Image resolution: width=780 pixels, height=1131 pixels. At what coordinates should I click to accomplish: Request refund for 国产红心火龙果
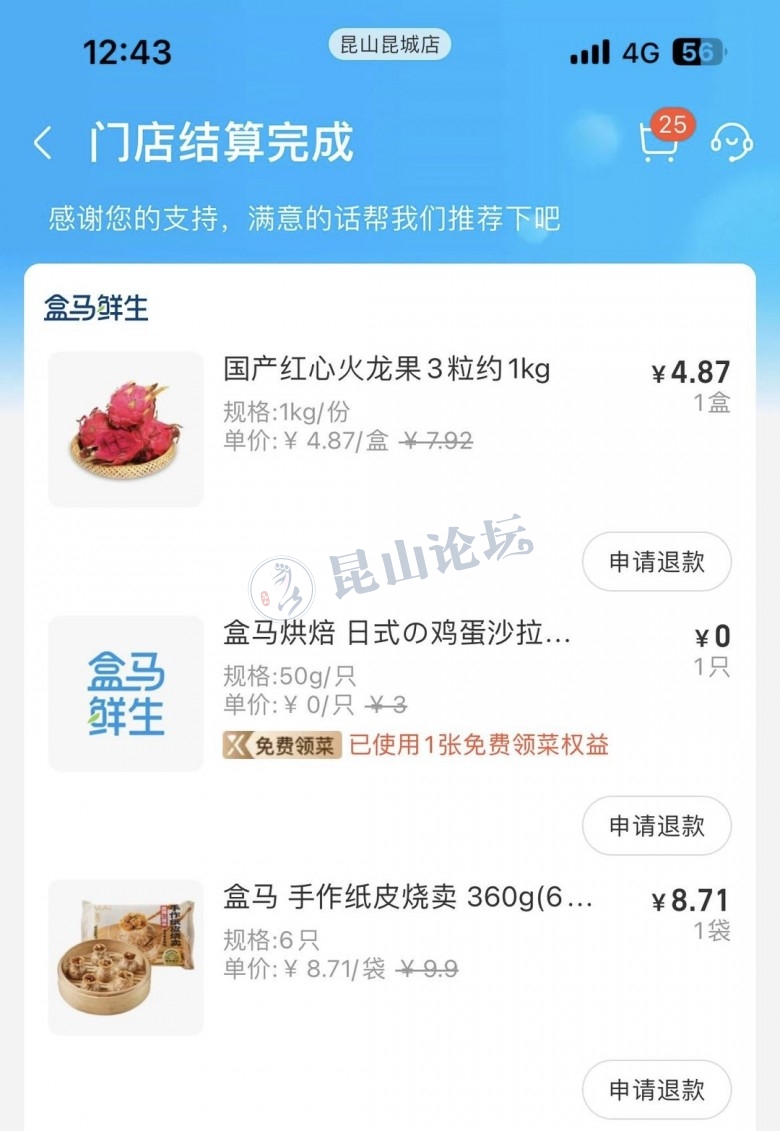657,562
